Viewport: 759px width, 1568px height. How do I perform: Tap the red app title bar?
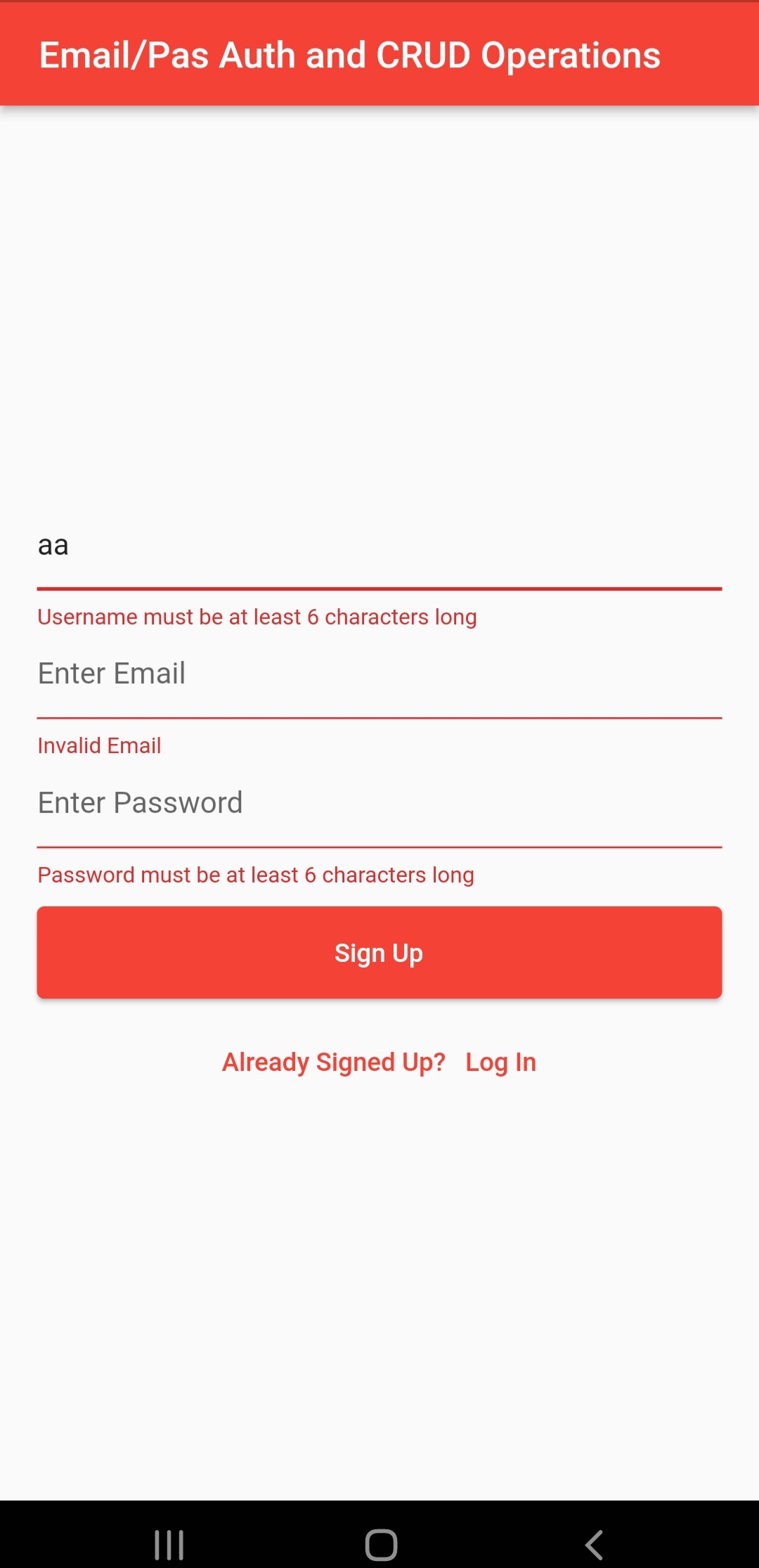pyautogui.click(x=379, y=54)
